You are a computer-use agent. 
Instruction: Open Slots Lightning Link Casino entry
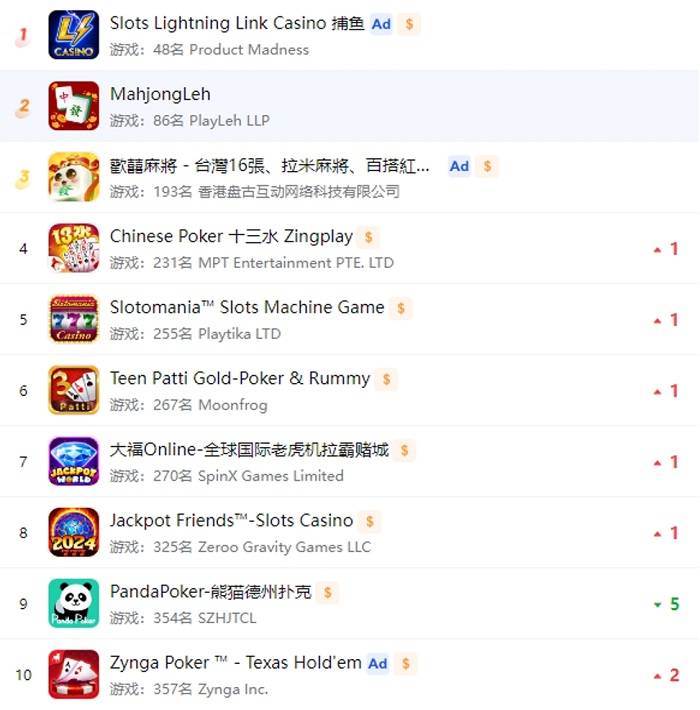click(236, 23)
